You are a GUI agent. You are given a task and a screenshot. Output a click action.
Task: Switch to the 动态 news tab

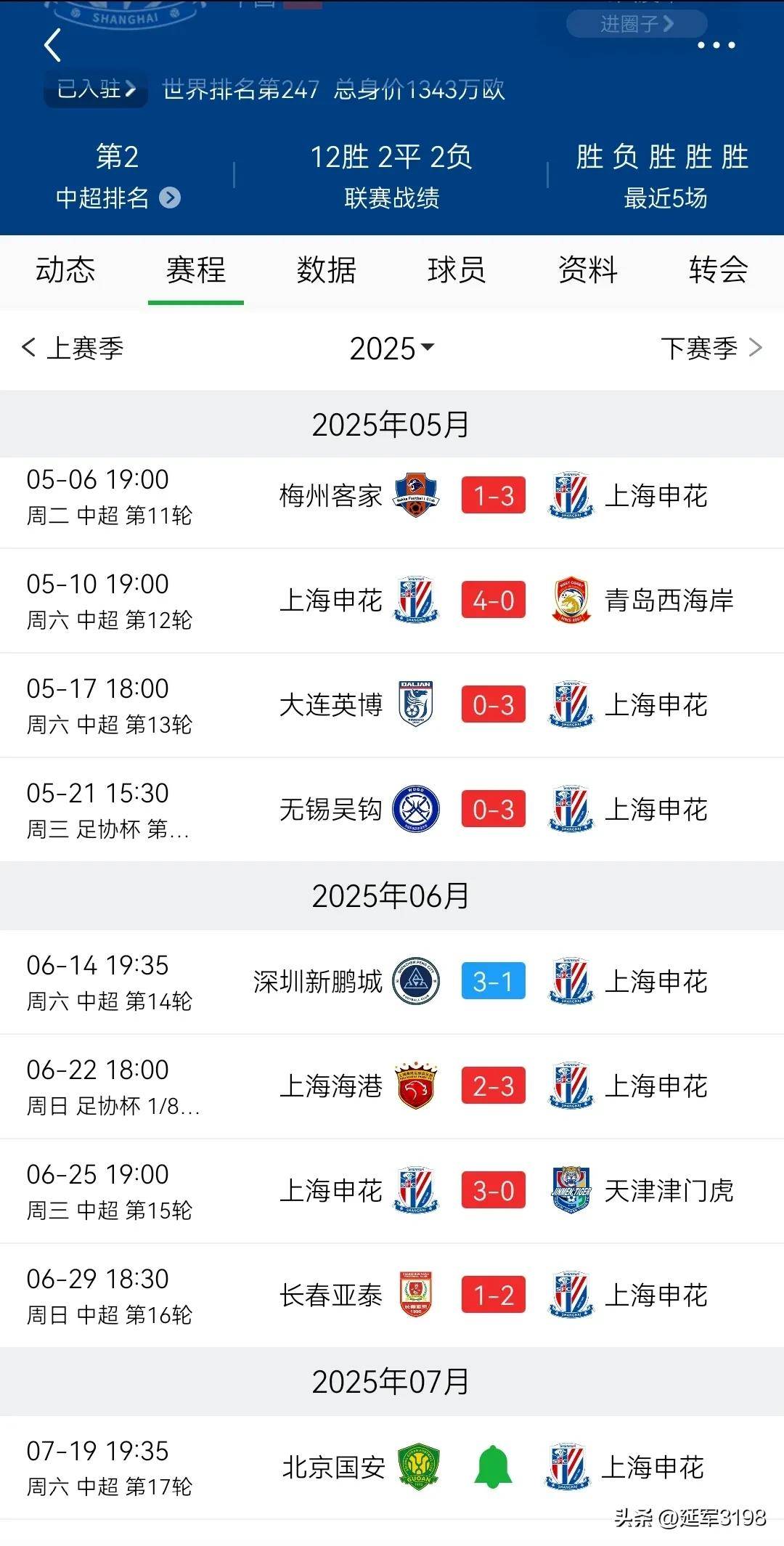[x=65, y=270]
